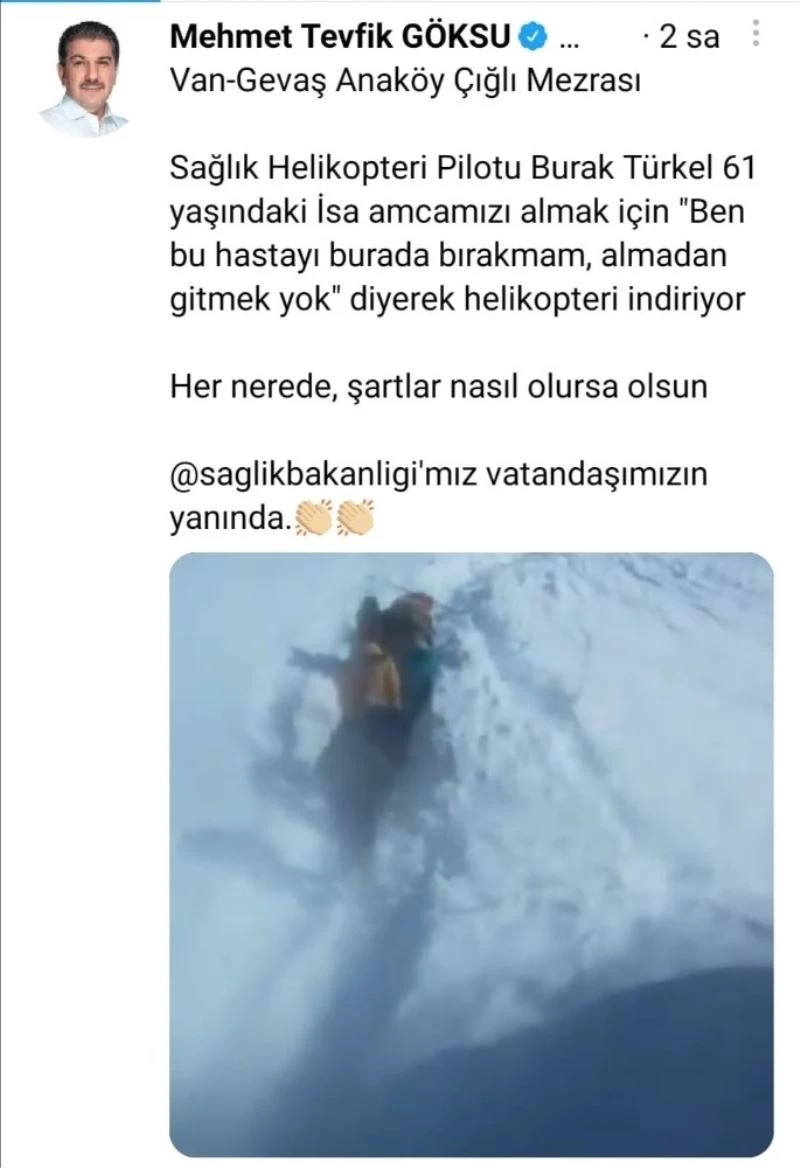Select the profile picture of Mehmet Tevfik GÖKSU

click(87, 76)
